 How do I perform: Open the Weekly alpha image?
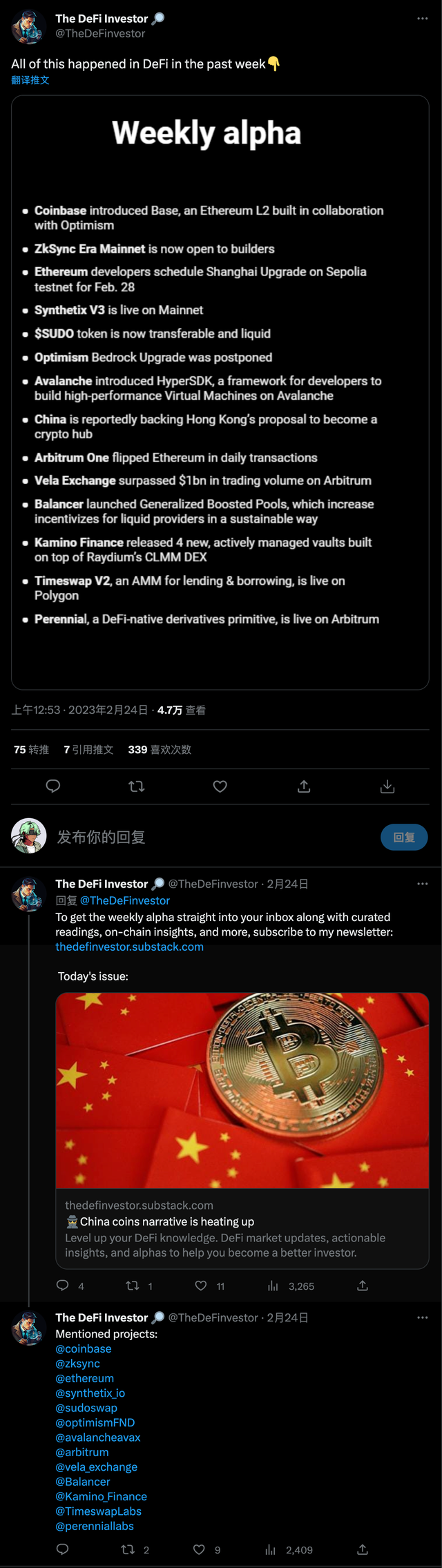coord(220,392)
